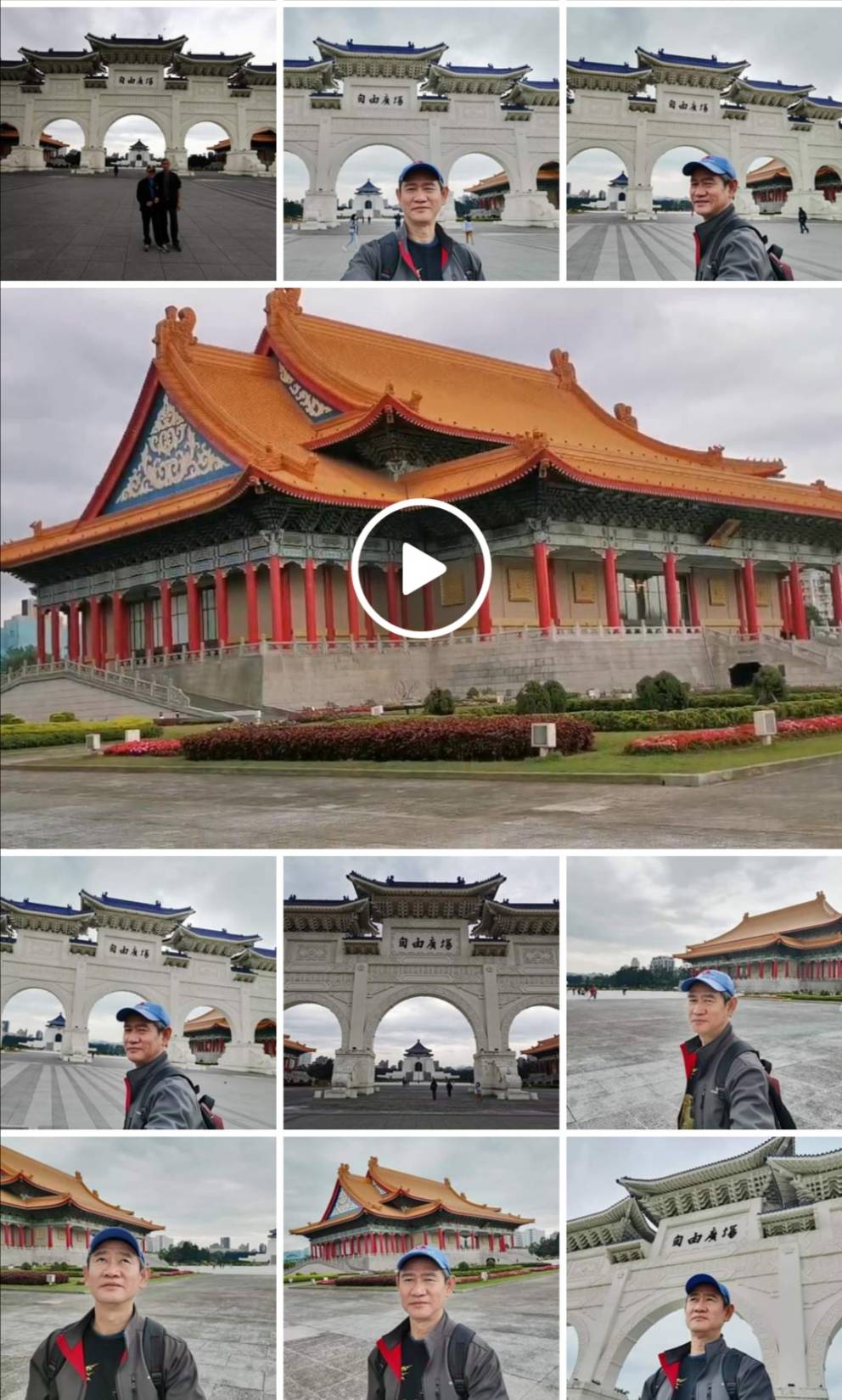Image resolution: width=842 pixels, height=1400 pixels.
Task: Open the front-facing selfie under the gate's center arch
Action: click(421, 144)
